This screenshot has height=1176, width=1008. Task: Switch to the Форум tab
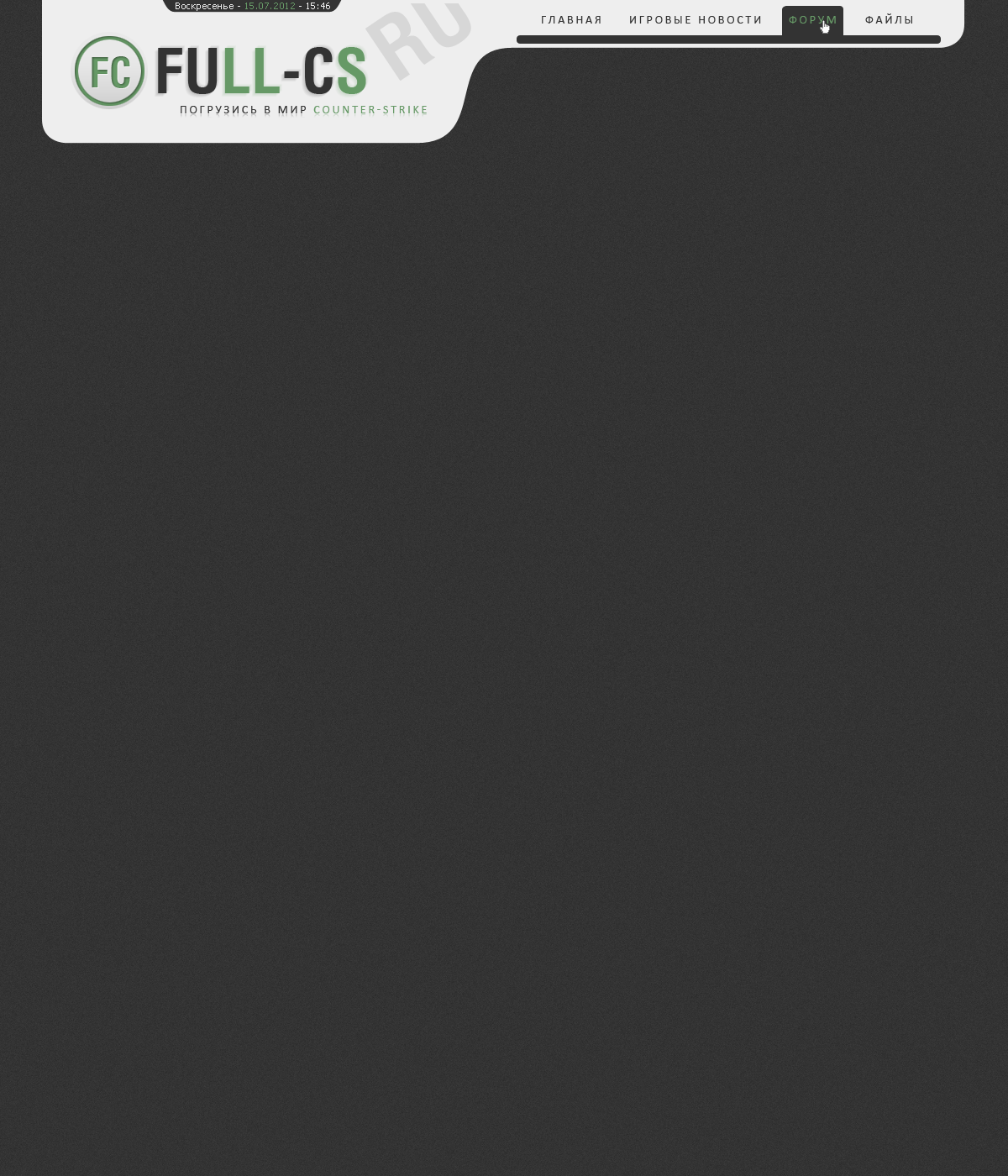click(812, 20)
